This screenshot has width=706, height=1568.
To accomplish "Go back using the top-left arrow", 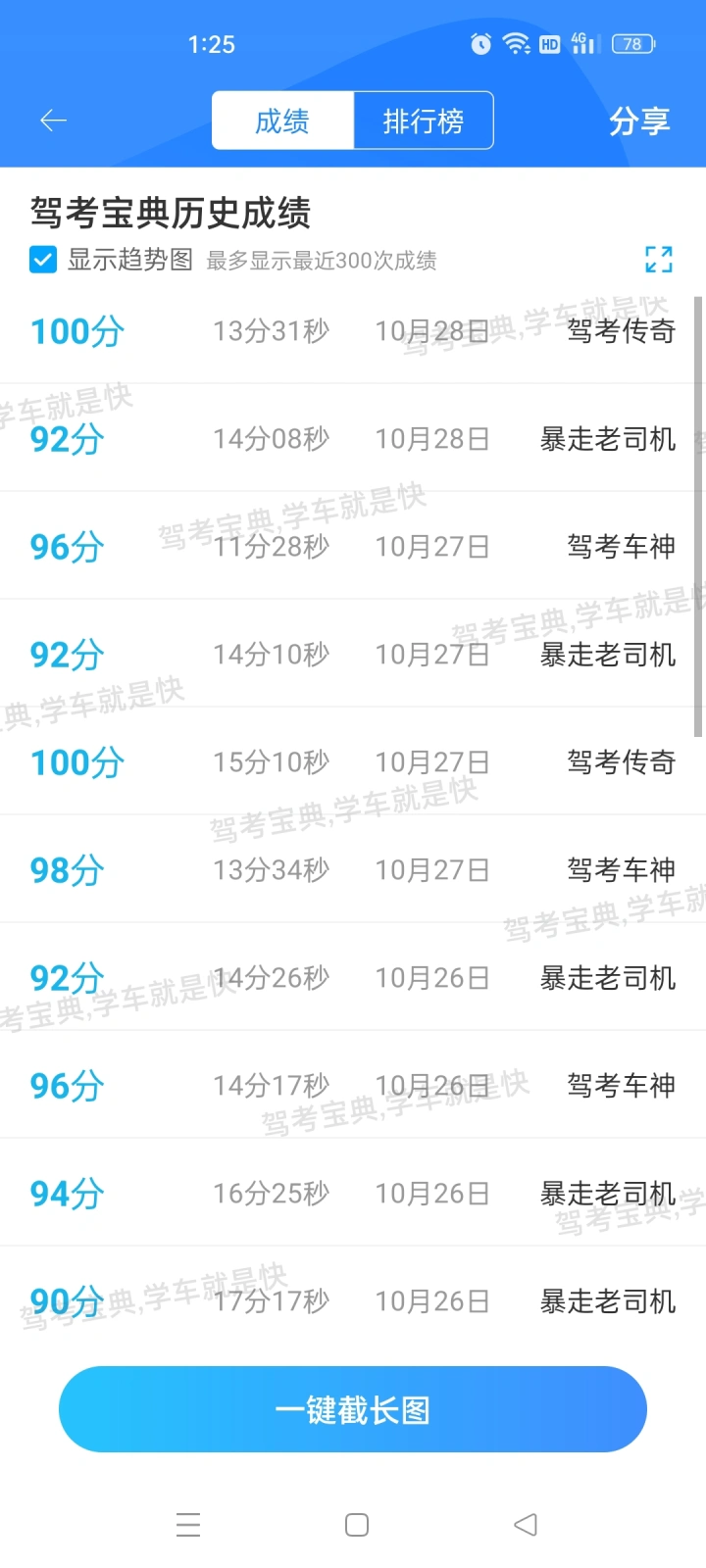I will pyautogui.click(x=53, y=121).
